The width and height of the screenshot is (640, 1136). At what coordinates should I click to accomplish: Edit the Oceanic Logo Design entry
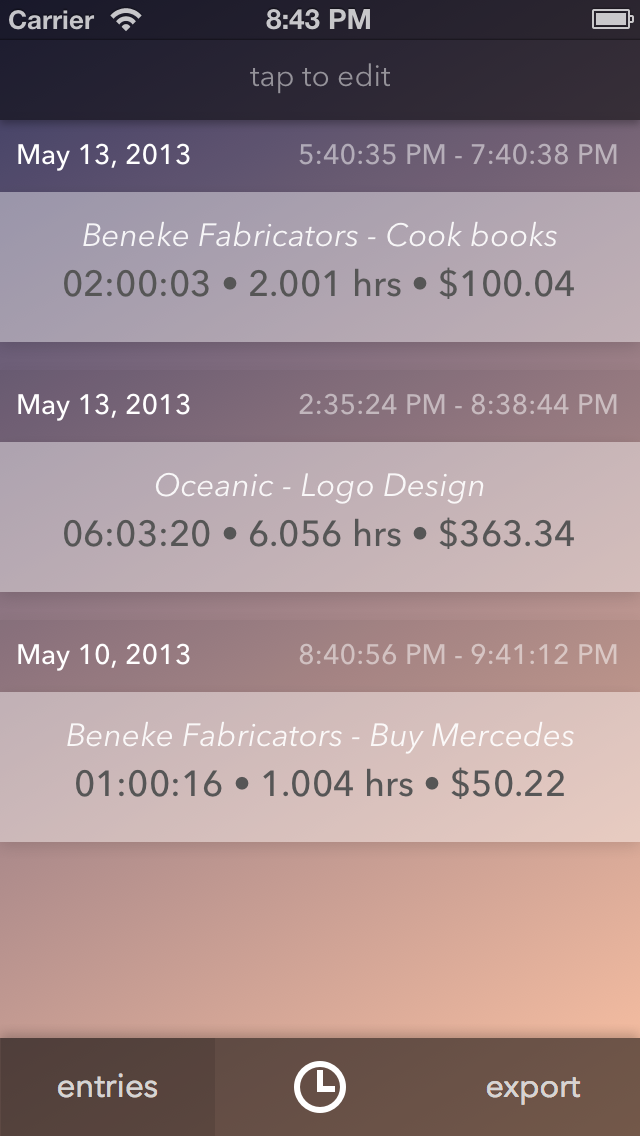point(320,517)
